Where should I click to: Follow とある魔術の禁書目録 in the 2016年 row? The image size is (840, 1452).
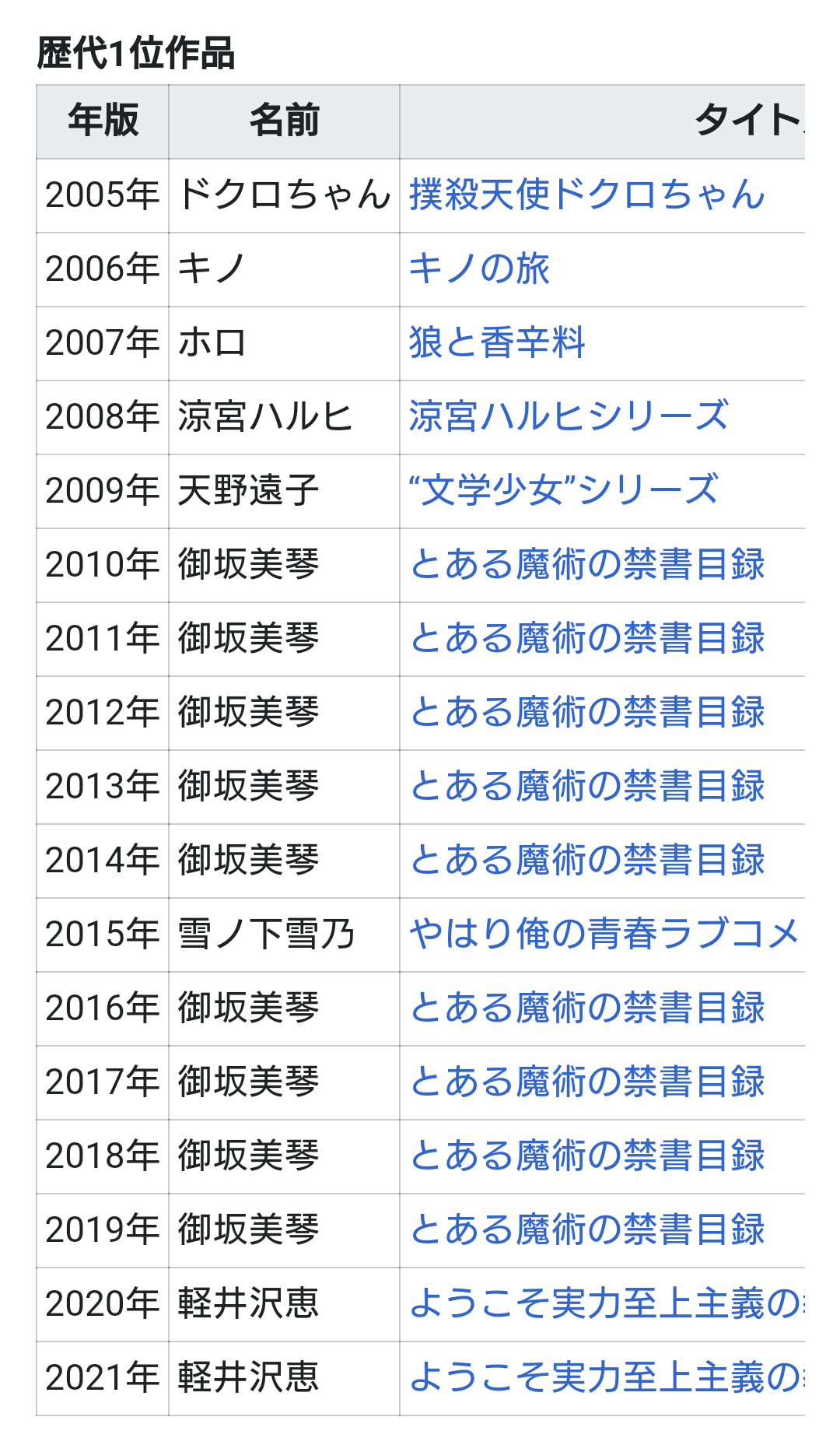tap(587, 1008)
